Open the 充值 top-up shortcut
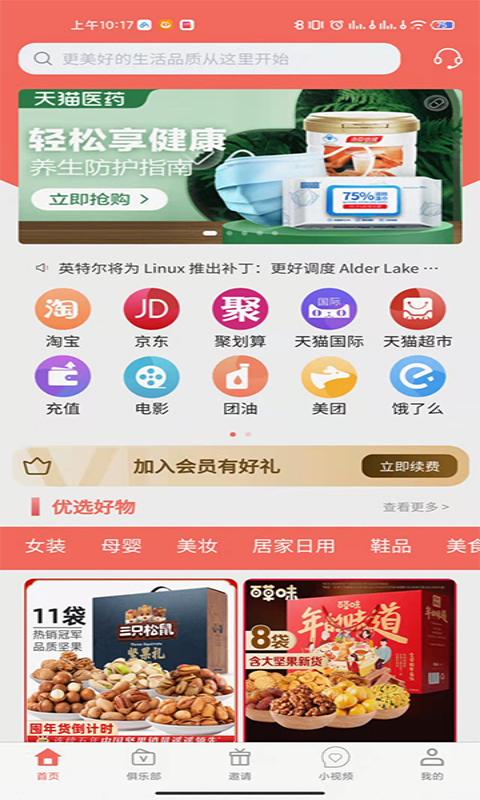This screenshot has width=480, height=800. [63, 386]
